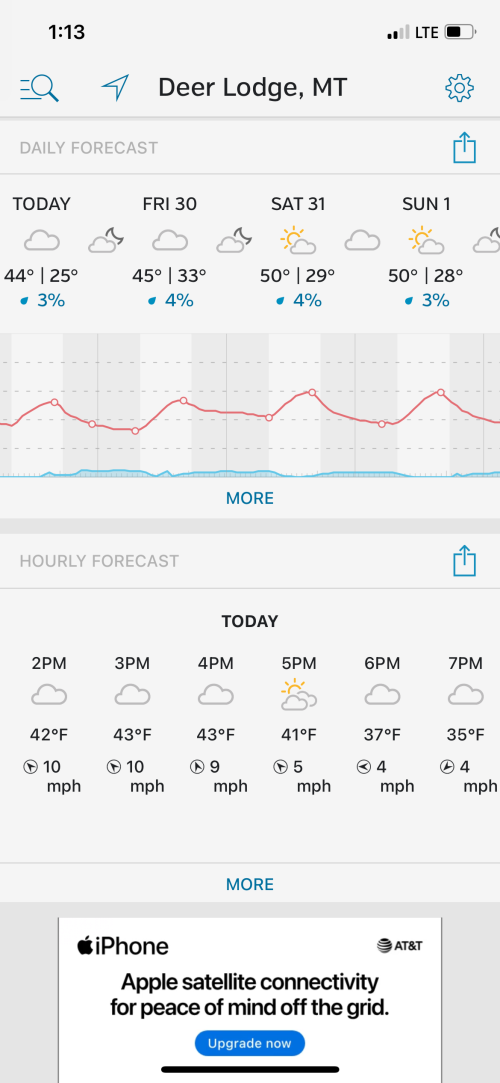Tap the current location arrow icon
The height and width of the screenshot is (1083, 500).
coord(115,88)
